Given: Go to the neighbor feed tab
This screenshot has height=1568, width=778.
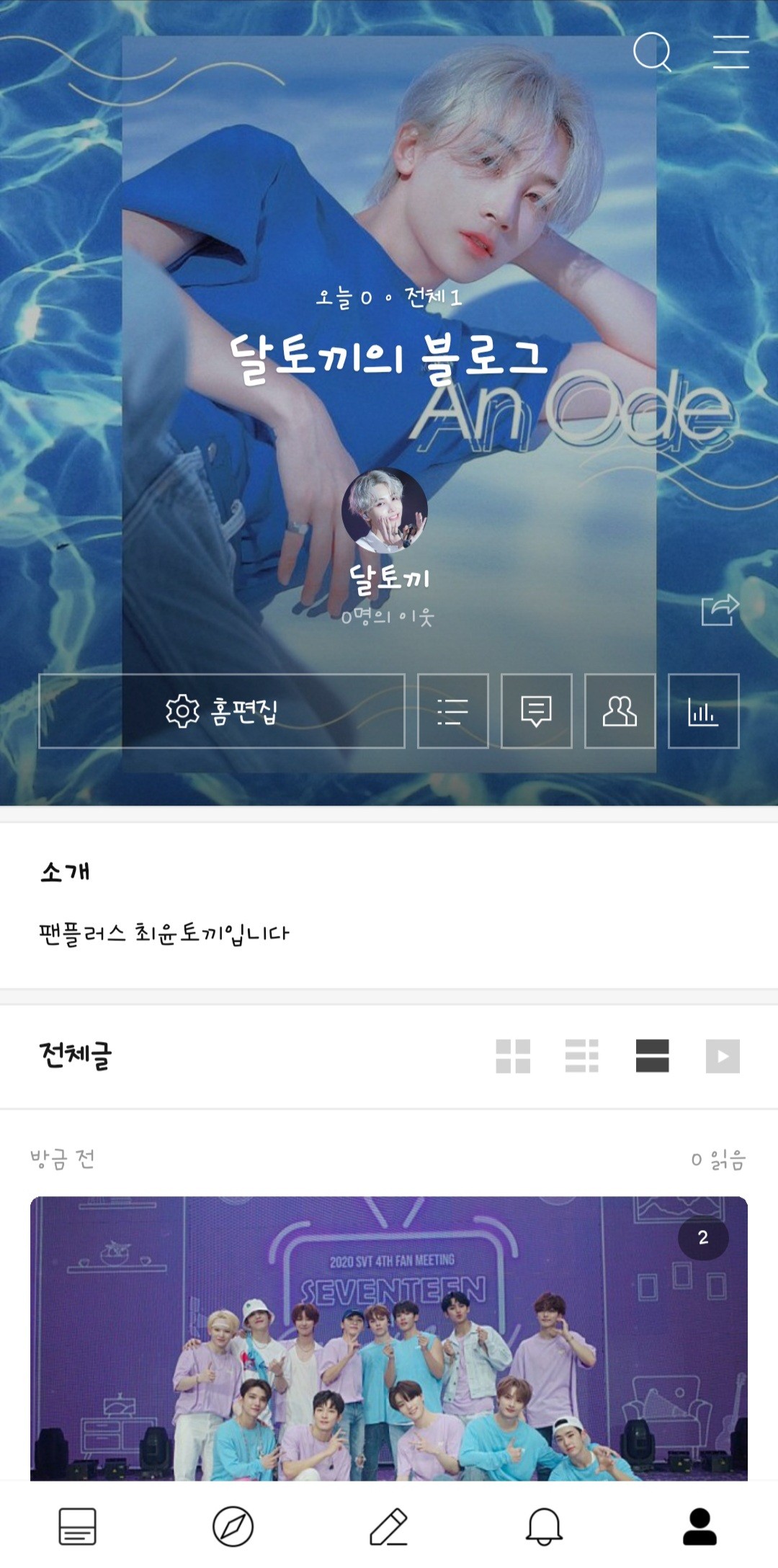Looking at the screenshot, I should click(77, 1526).
